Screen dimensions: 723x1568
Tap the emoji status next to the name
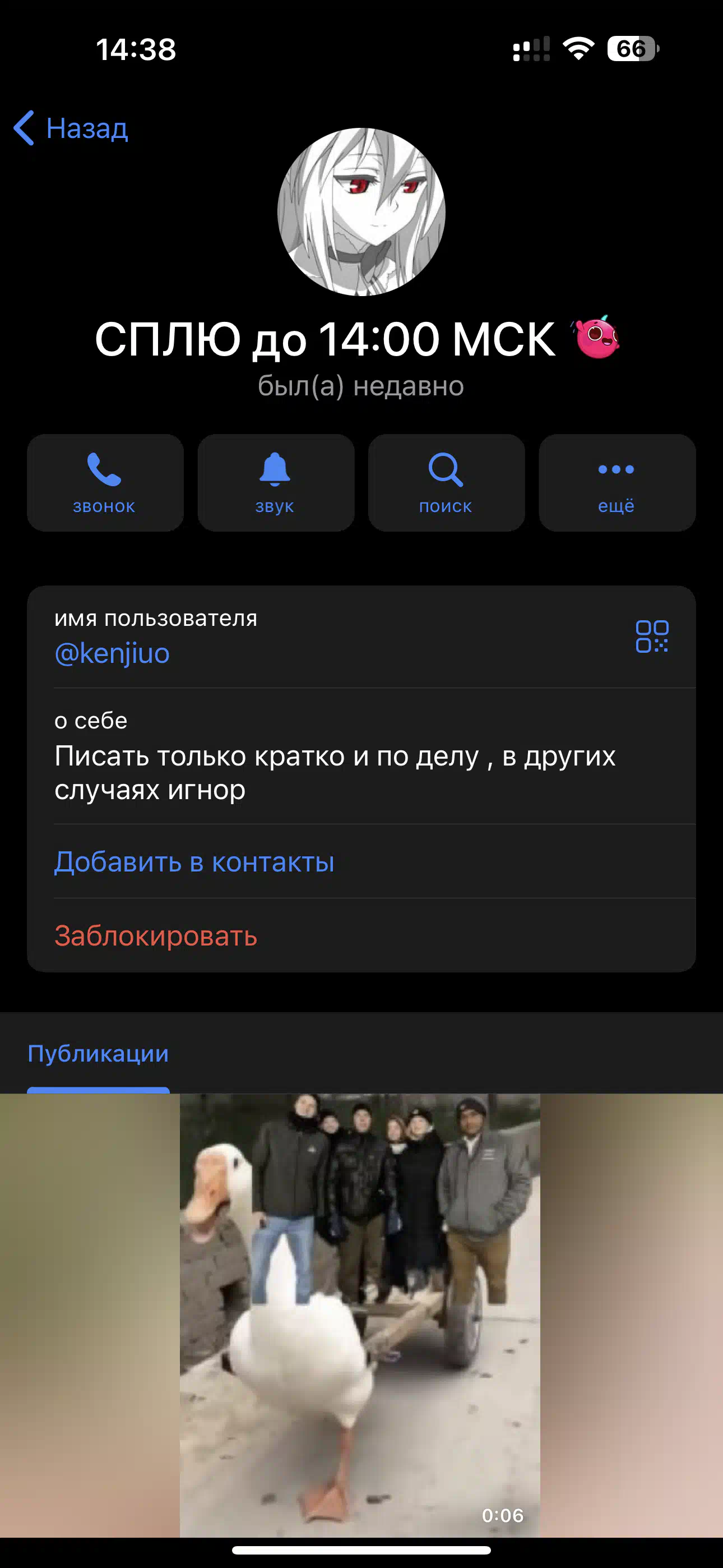[596, 336]
